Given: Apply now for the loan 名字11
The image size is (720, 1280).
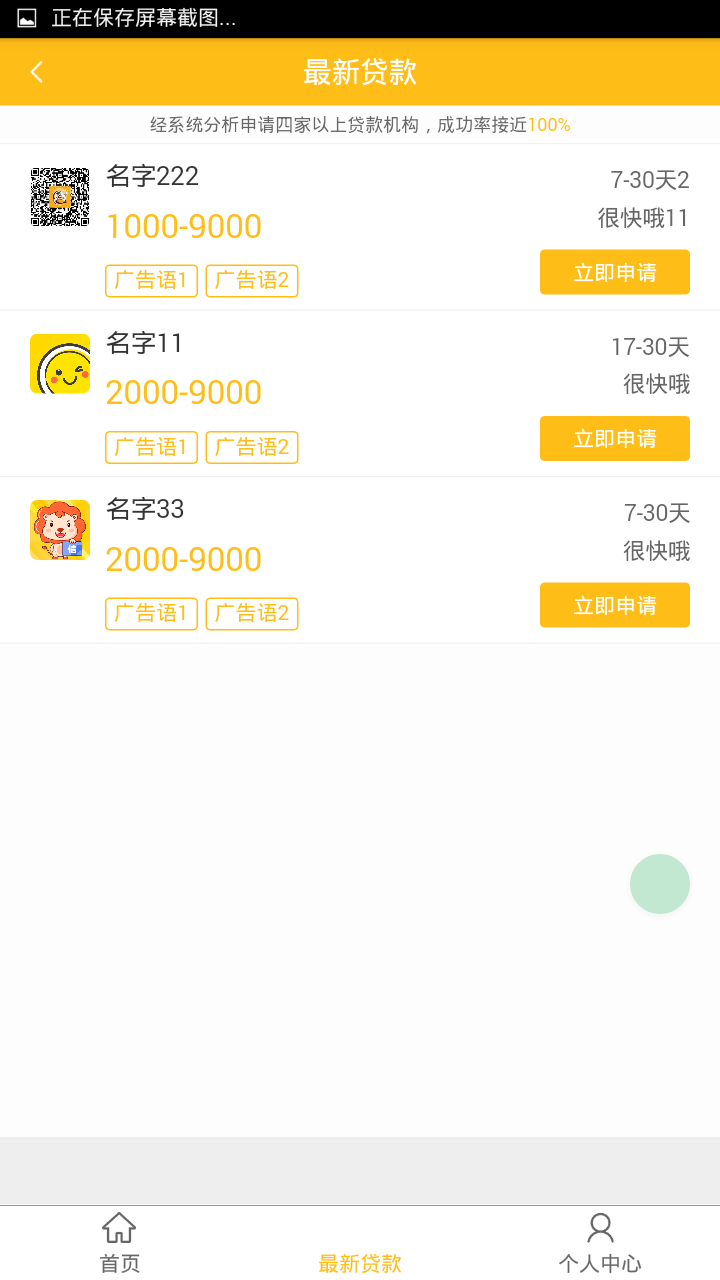Looking at the screenshot, I should tap(615, 439).
